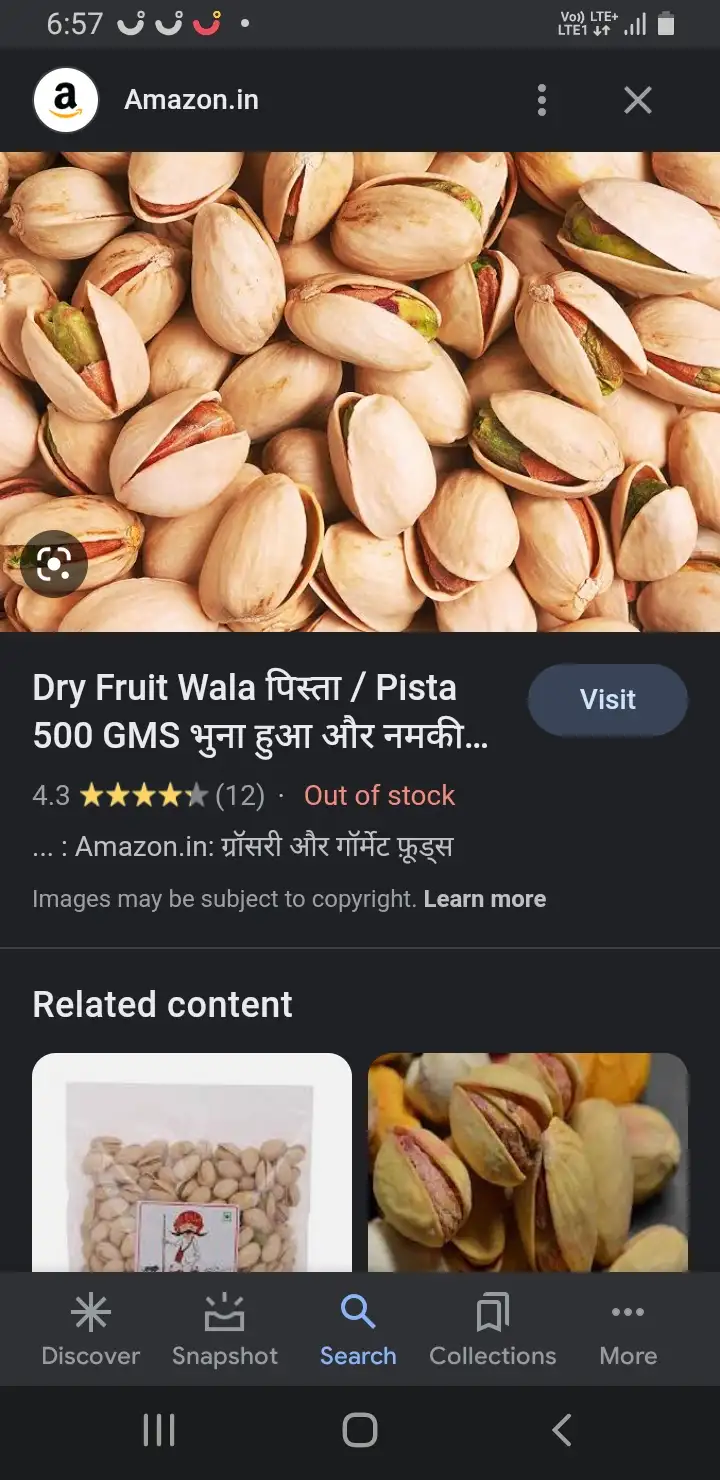Open the pistachio image full view
This screenshot has height=1480, width=720.
pyautogui.click(x=360, y=390)
